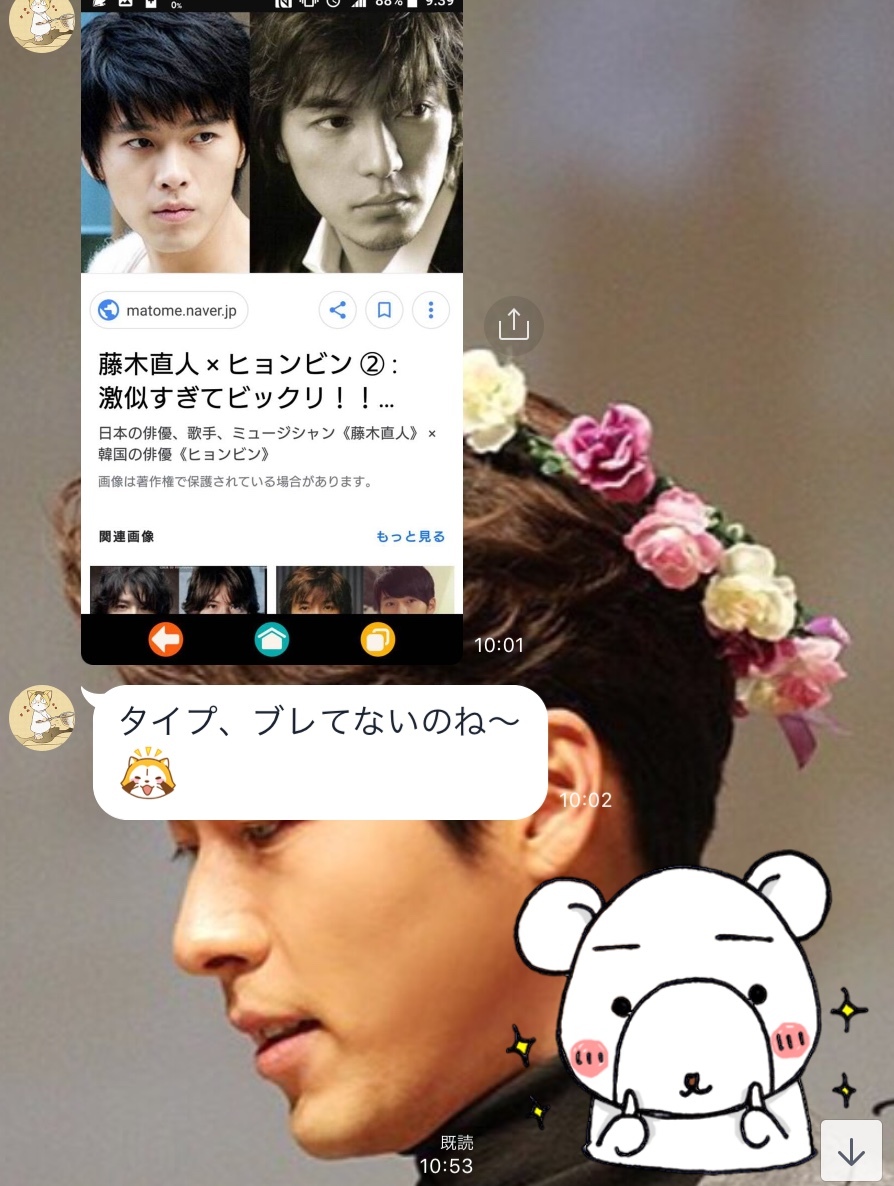The width and height of the screenshot is (894, 1186).
Task: Open sender's avatar beside the image message
Action: pyautogui.click(x=41, y=23)
